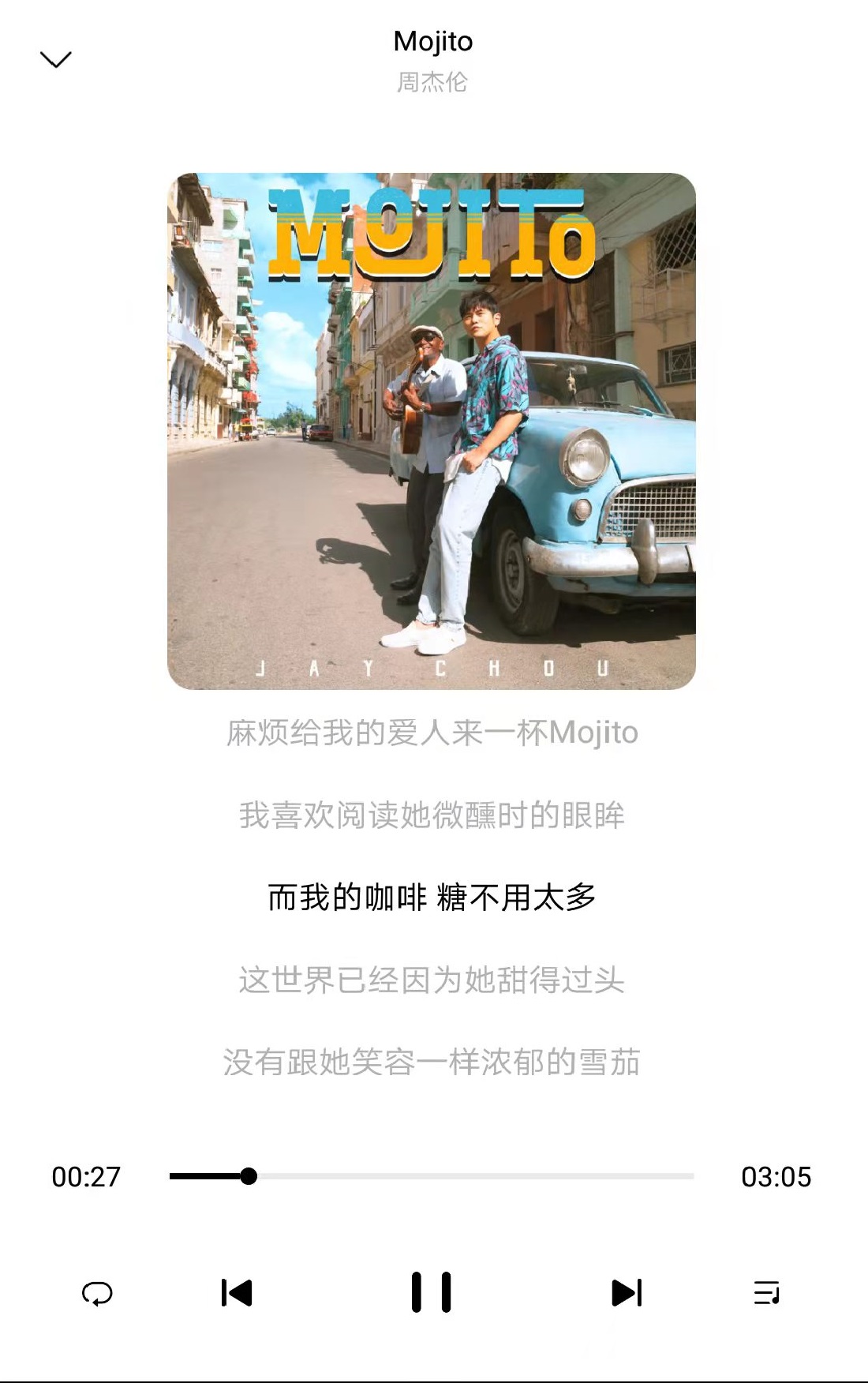This screenshot has width=868, height=1383.
Task: Click the elapsed time label 00:27
Action: [84, 1176]
